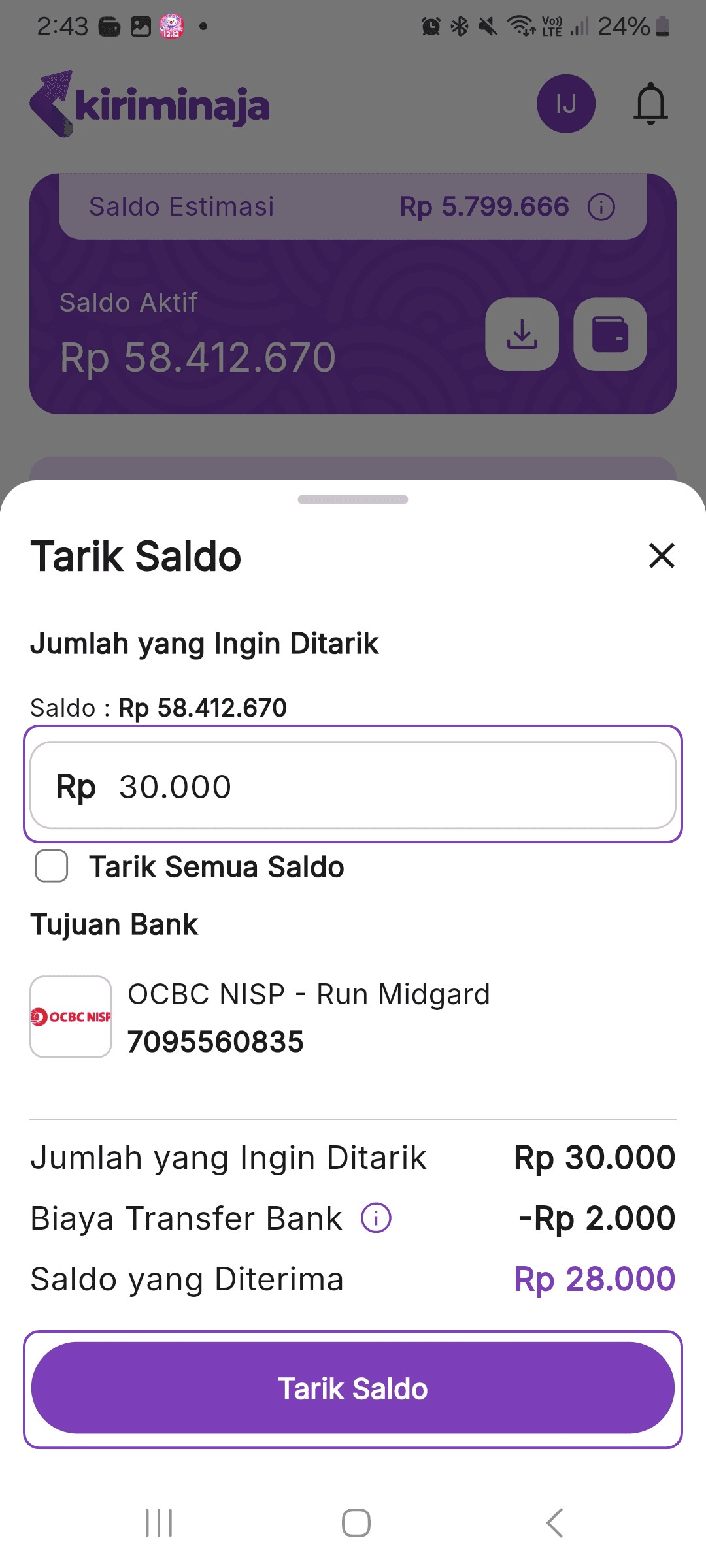The image size is (706, 1568).
Task: Click the IJ profile avatar
Action: (565, 103)
